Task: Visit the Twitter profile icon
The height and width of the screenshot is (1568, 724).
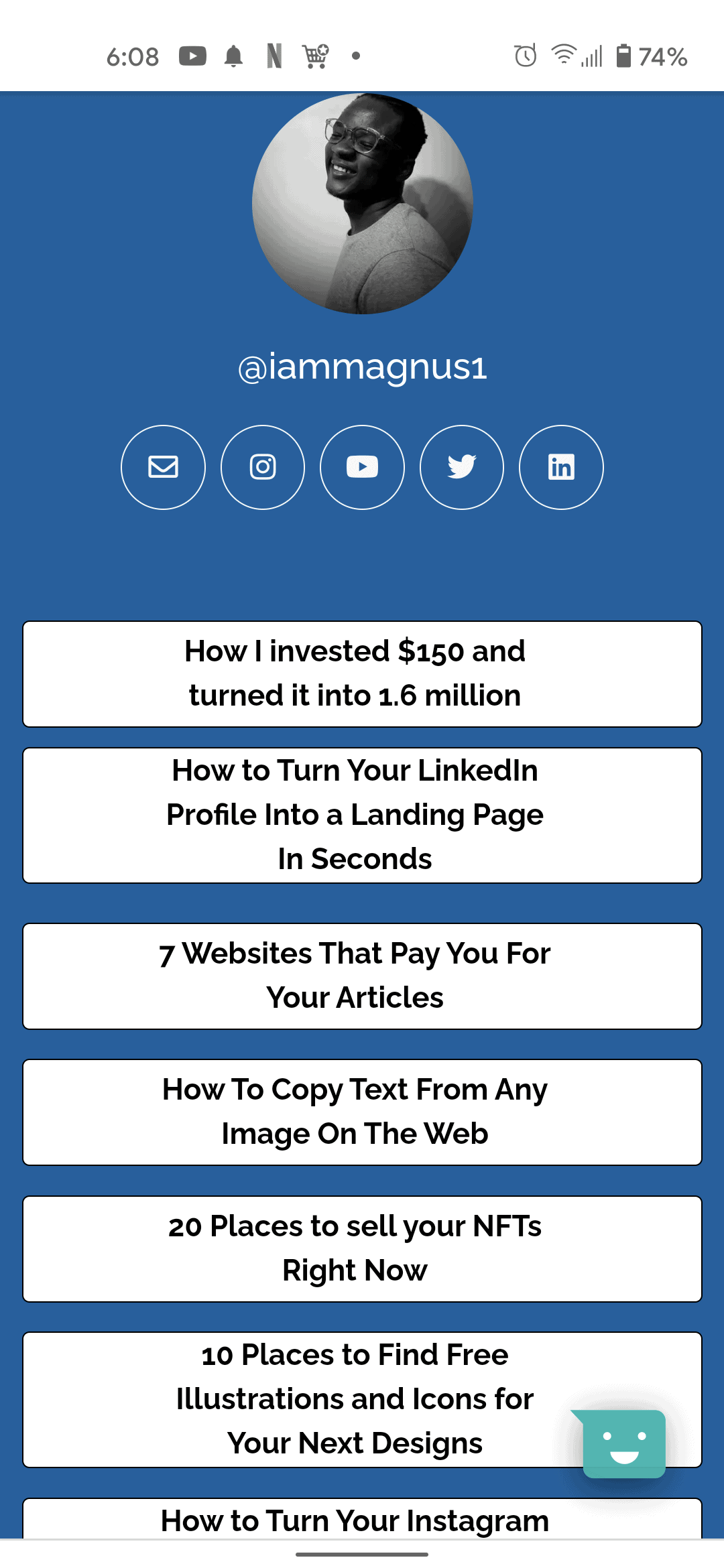Action: [462, 467]
